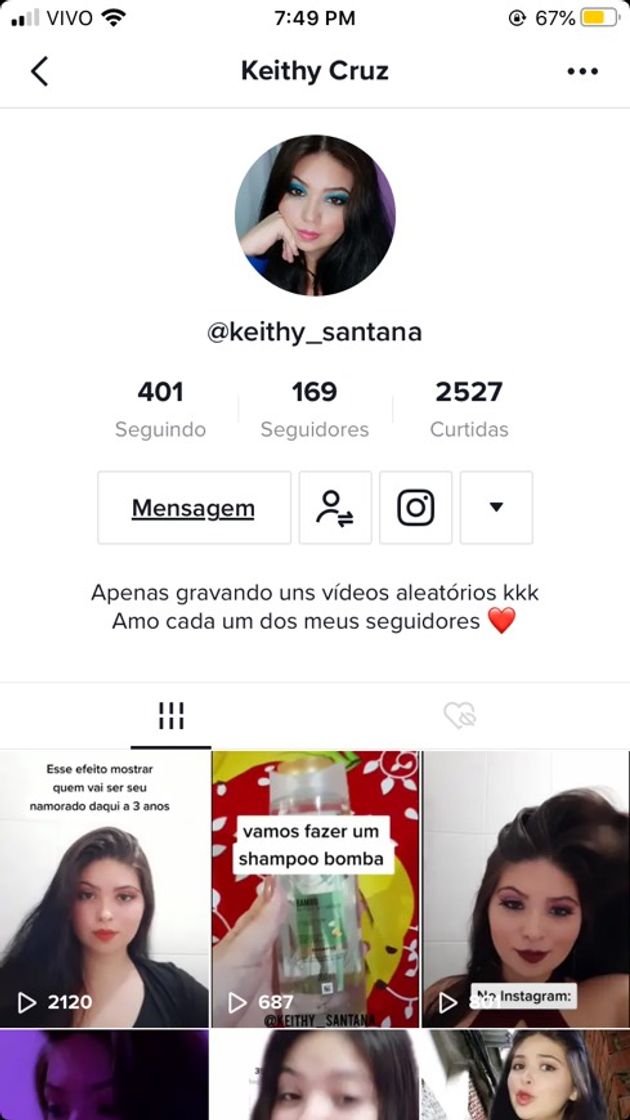Play the shampoo bomba video
This screenshot has width=630, height=1120.
[315, 888]
